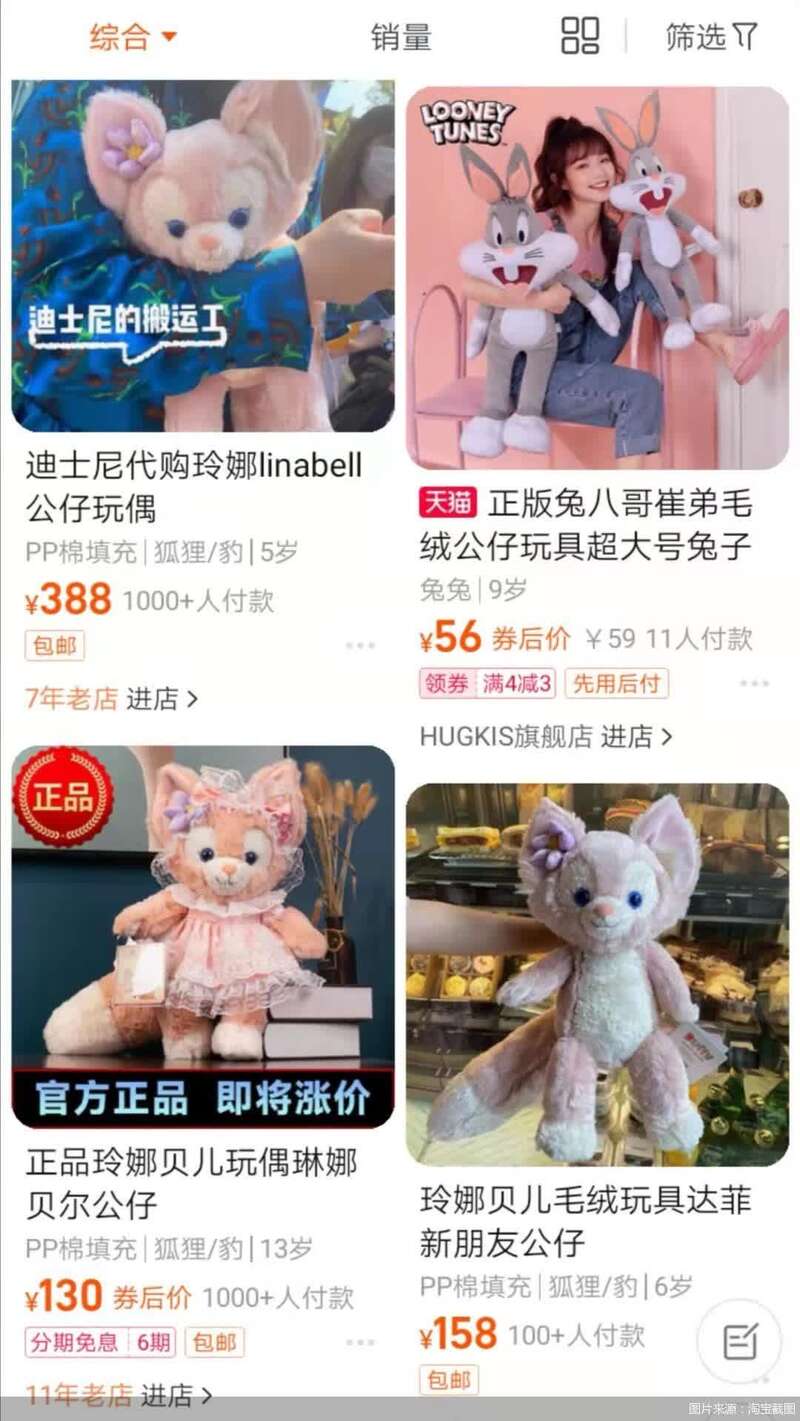View the 正版兔八哥崔弟毛绒公仔 product
This screenshot has width=800, height=1421.
point(597,277)
